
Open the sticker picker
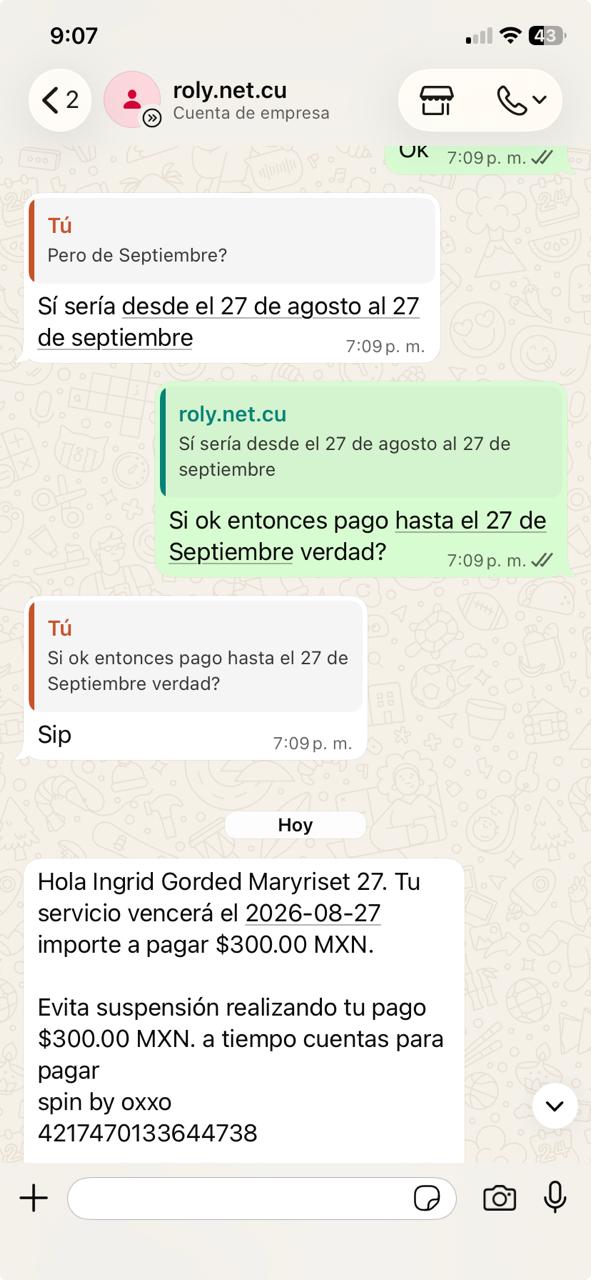click(428, 1198)
